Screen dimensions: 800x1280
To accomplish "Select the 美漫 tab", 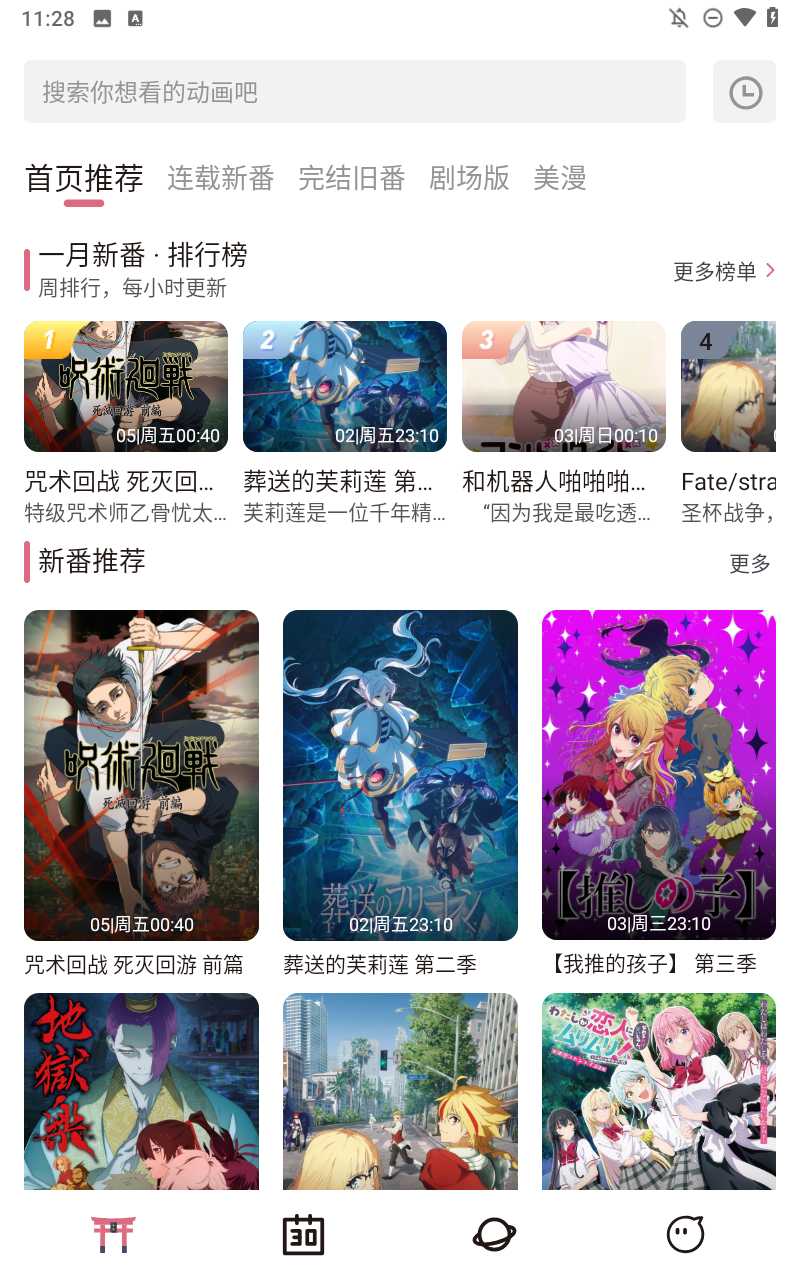I will pos(559,178).
